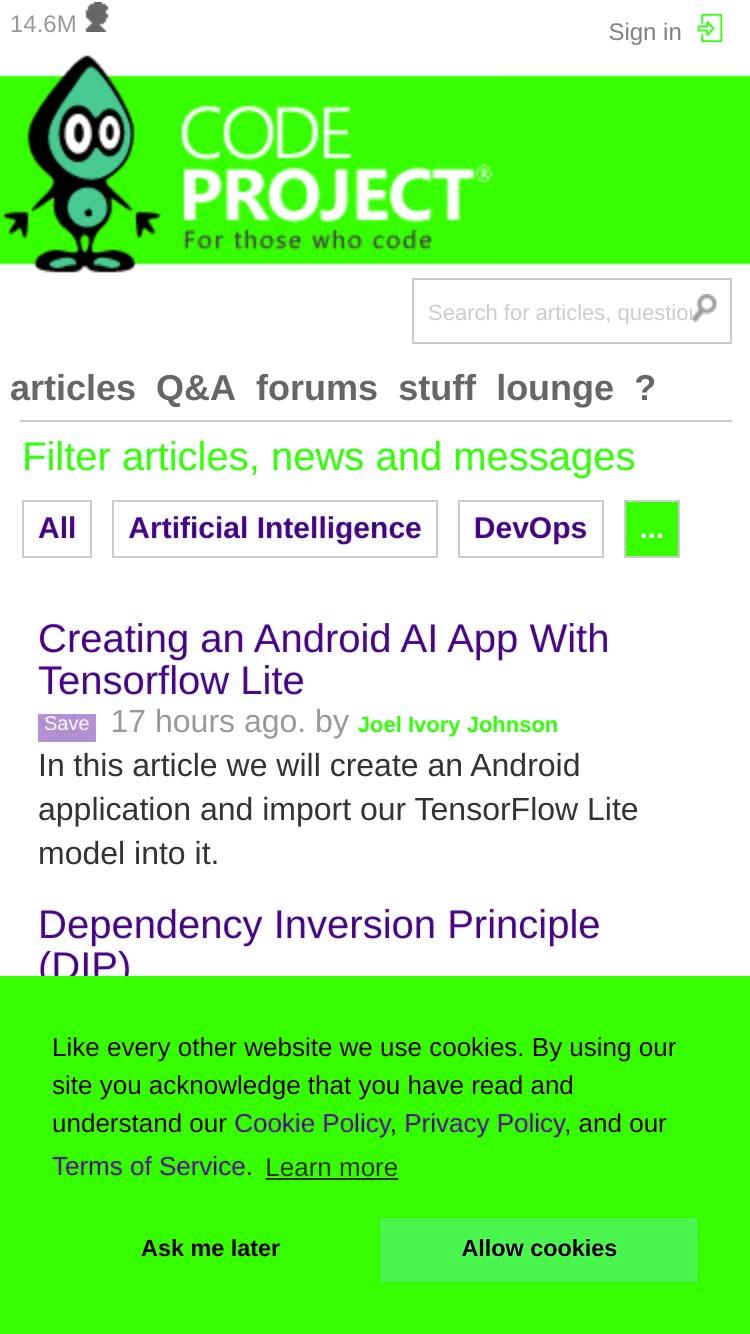Select the All filter
This screenshot has height=1334, width=750.
pos(57,529)
